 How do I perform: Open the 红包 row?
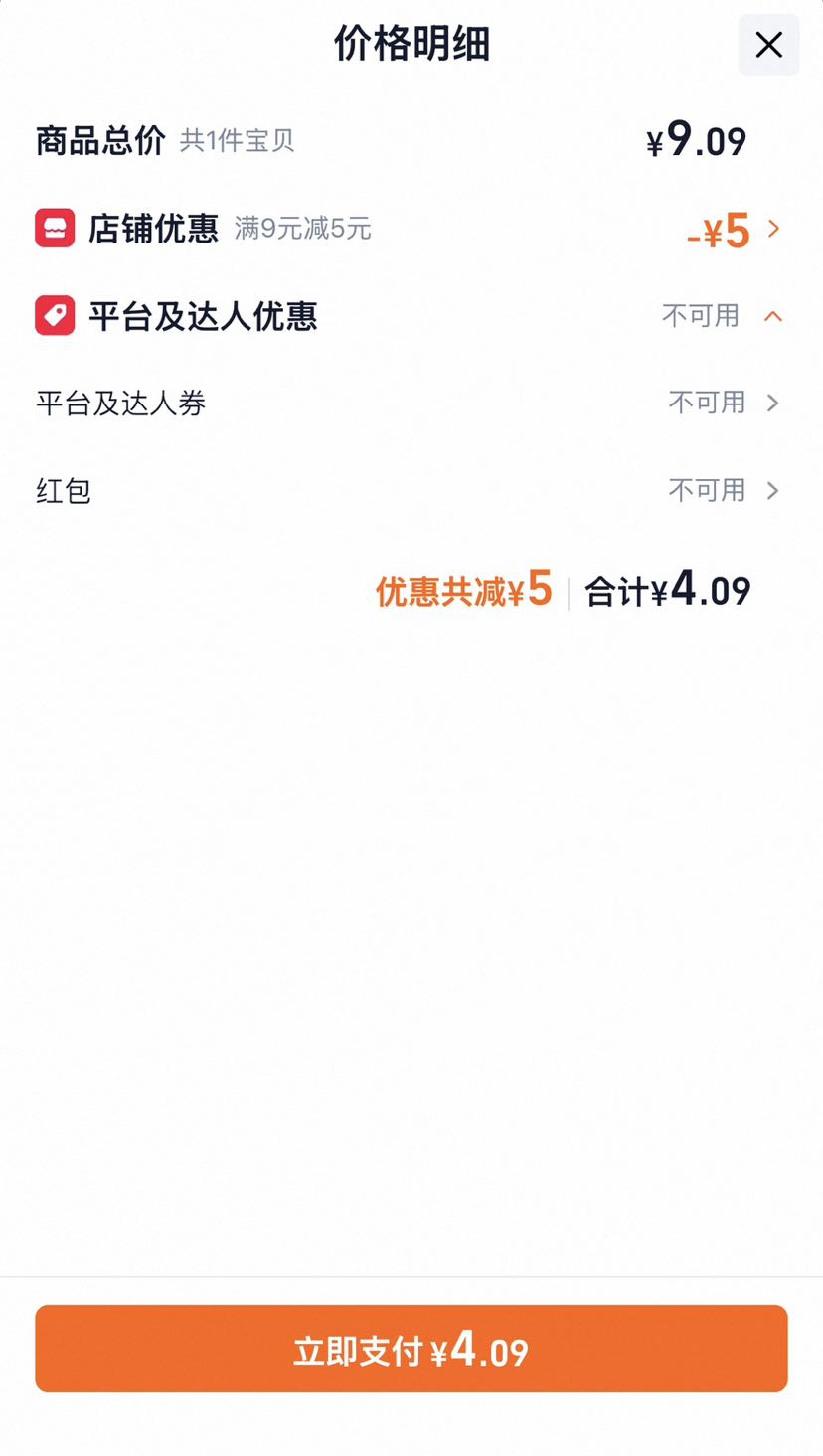(411, 490)
